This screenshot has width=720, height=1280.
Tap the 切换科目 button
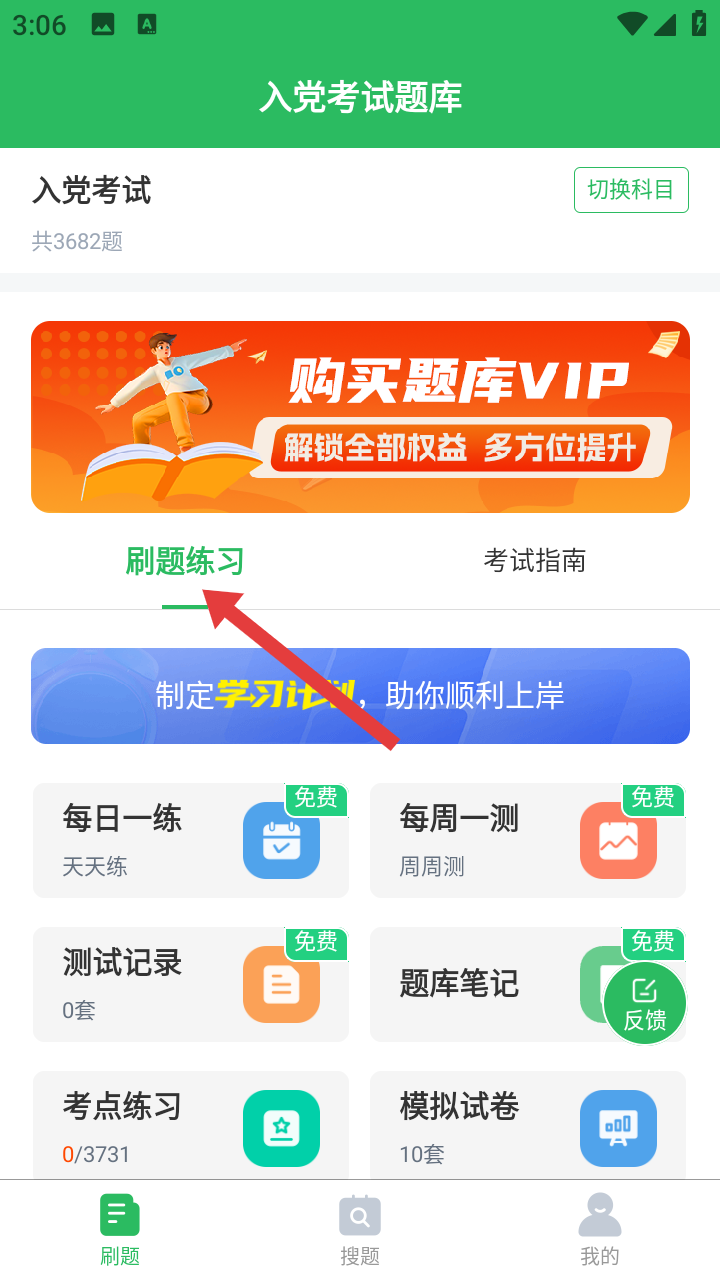(631, 190)
